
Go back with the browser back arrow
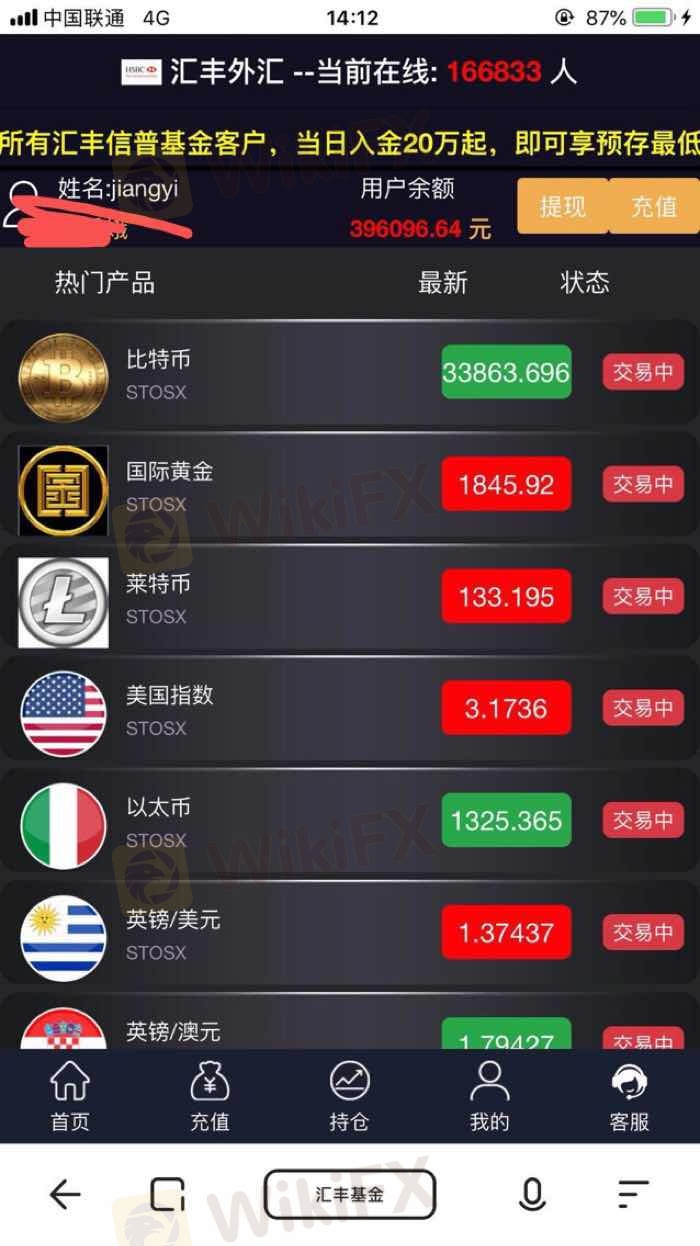[65, 1194]
